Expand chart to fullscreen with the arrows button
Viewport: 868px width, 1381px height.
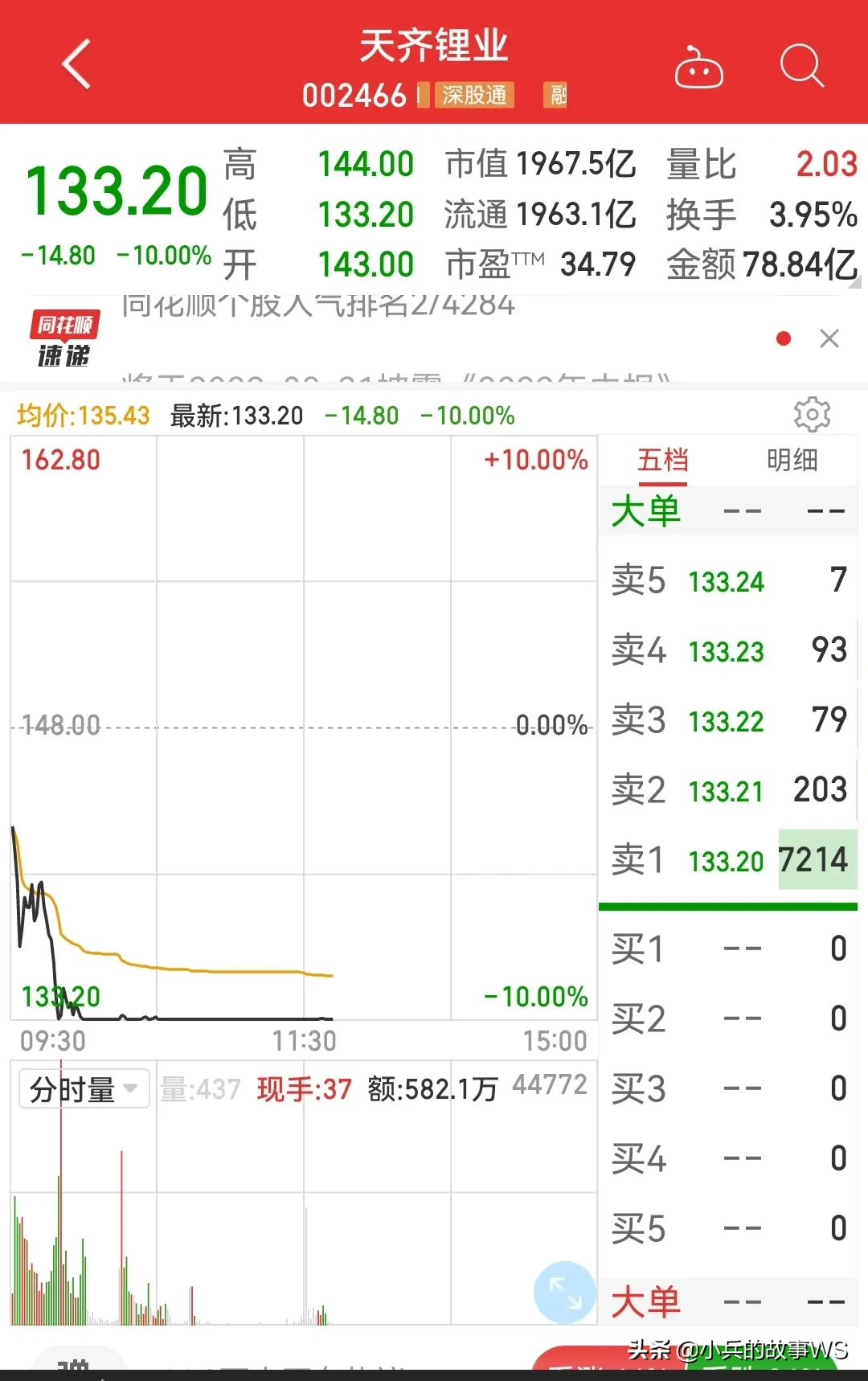[565, 1292]
